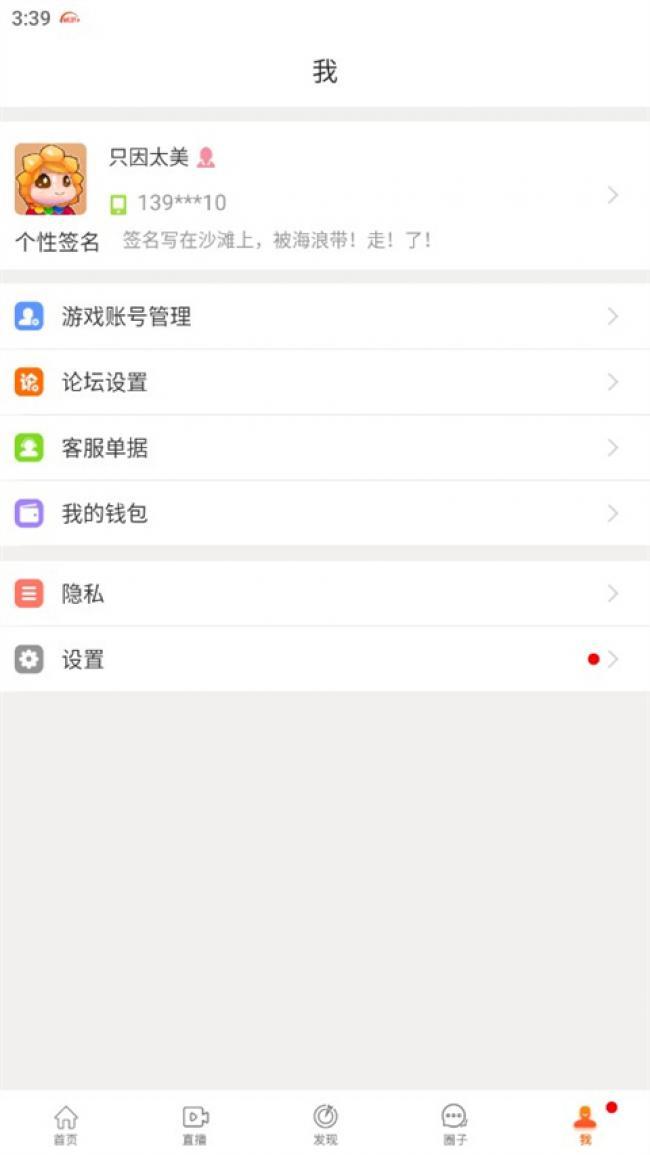
Task: Open 游戏账号管理 settings
Action: tap(324, 317)
